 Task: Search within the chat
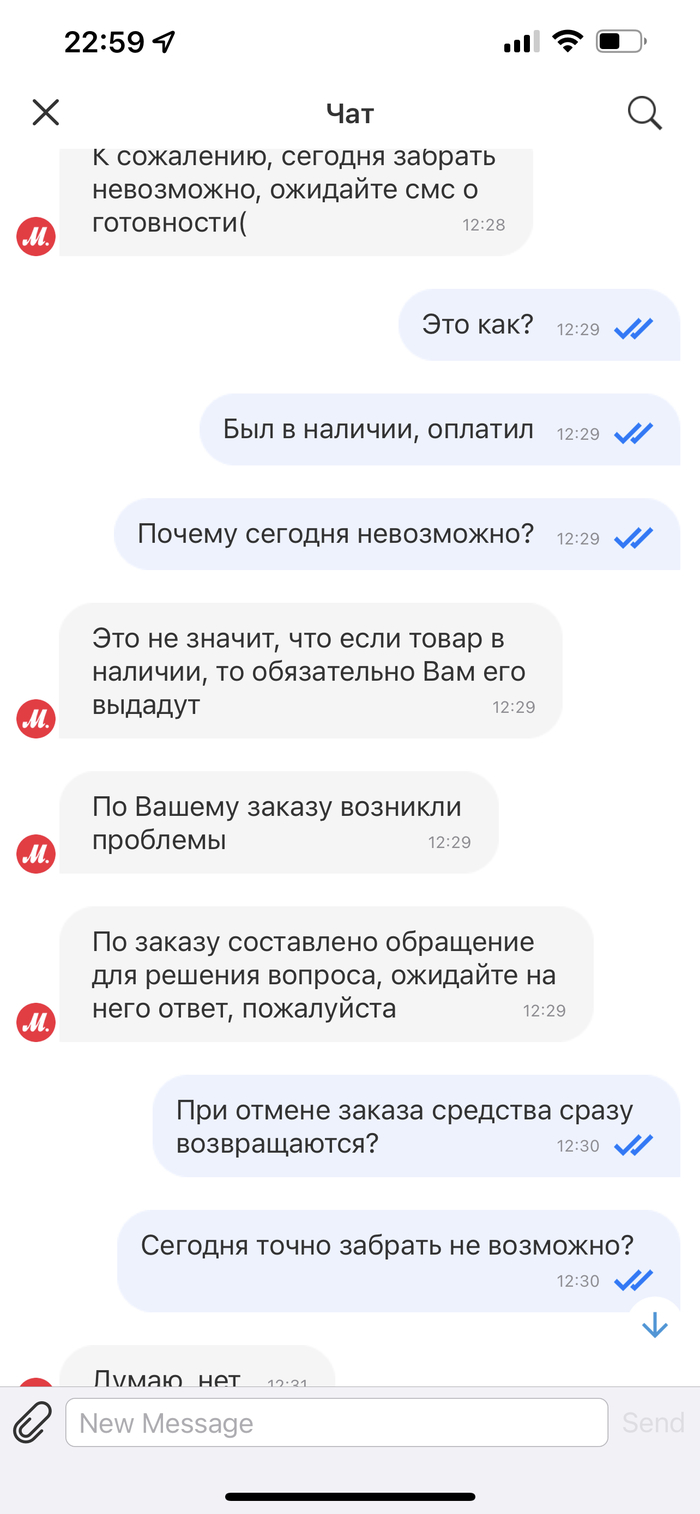(x=645, y=113)
